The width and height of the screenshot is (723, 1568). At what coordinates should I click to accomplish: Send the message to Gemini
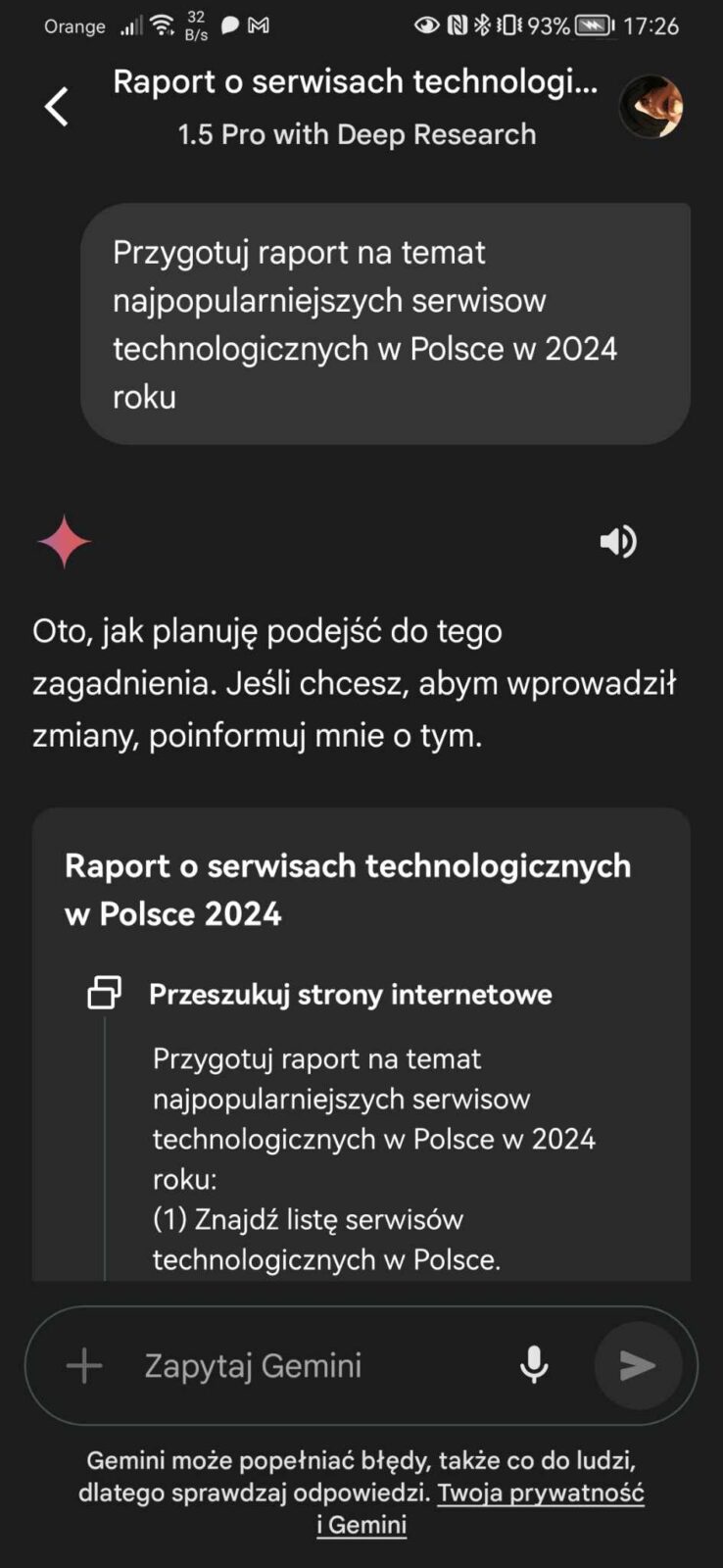click(638, 1365)
